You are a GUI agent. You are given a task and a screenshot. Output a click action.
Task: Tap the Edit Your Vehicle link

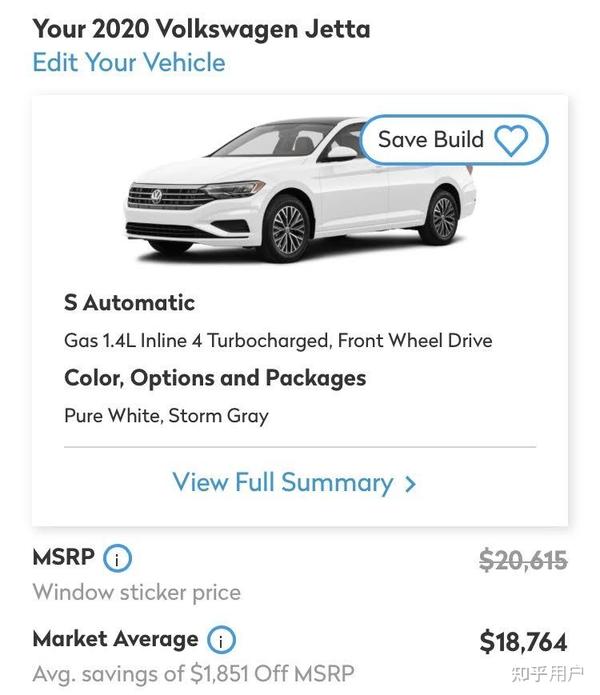pyautogui.click(x=129, y=62)
